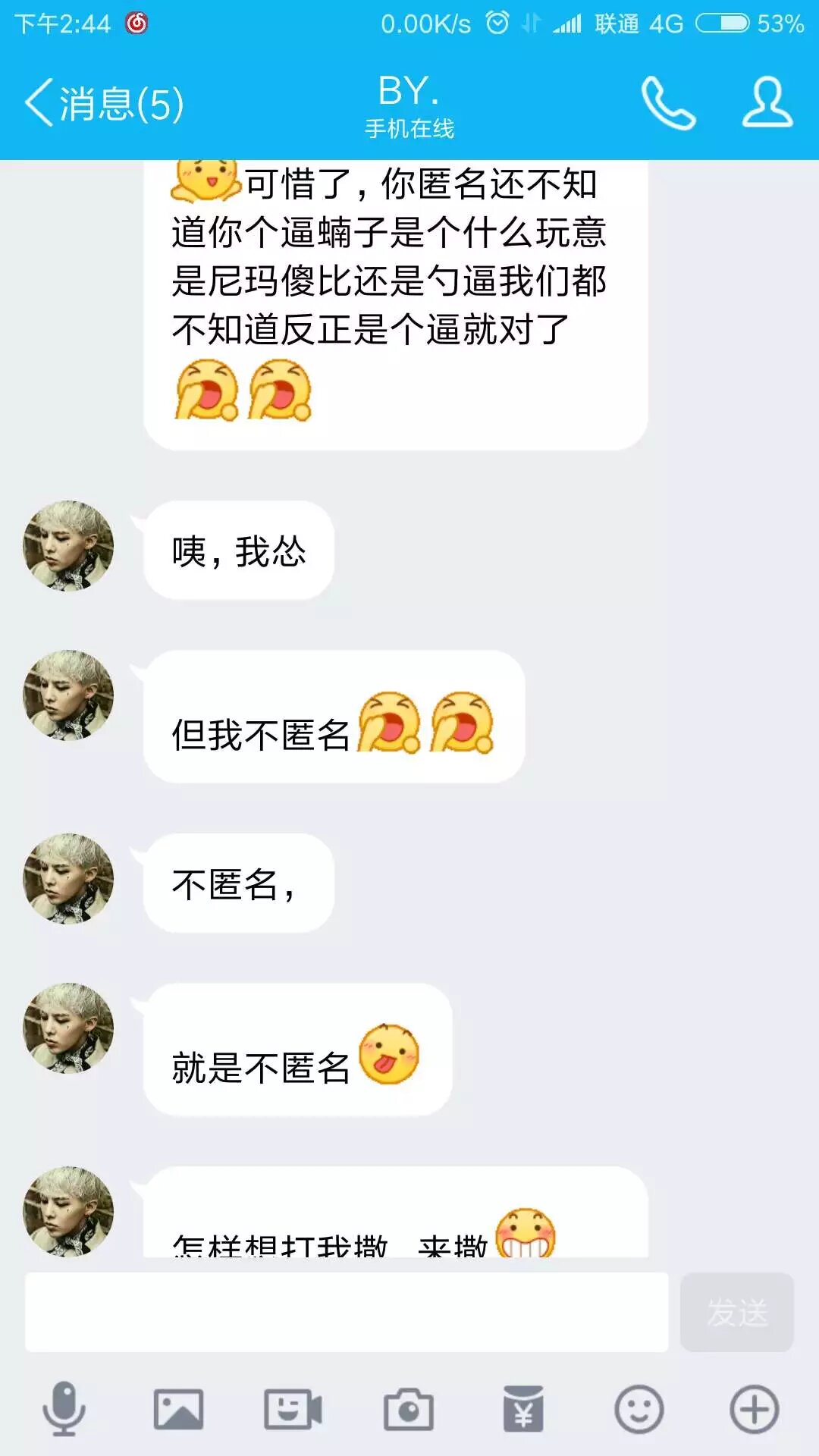The height and width of the screenshot is (1456, 819).
Task: Record a voice message with the microphone
Action: [x=64, y=1410]
